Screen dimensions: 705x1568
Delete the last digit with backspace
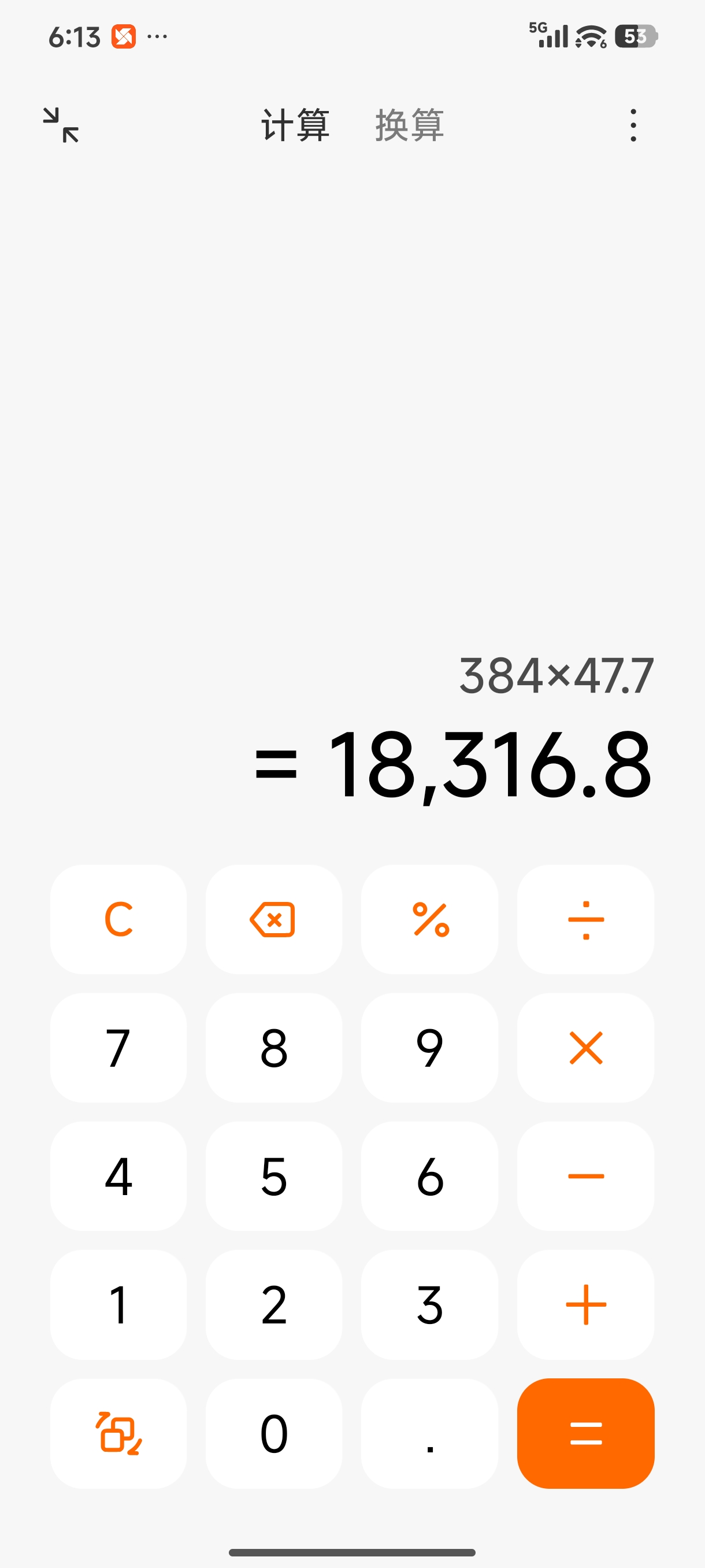(274, 919)
